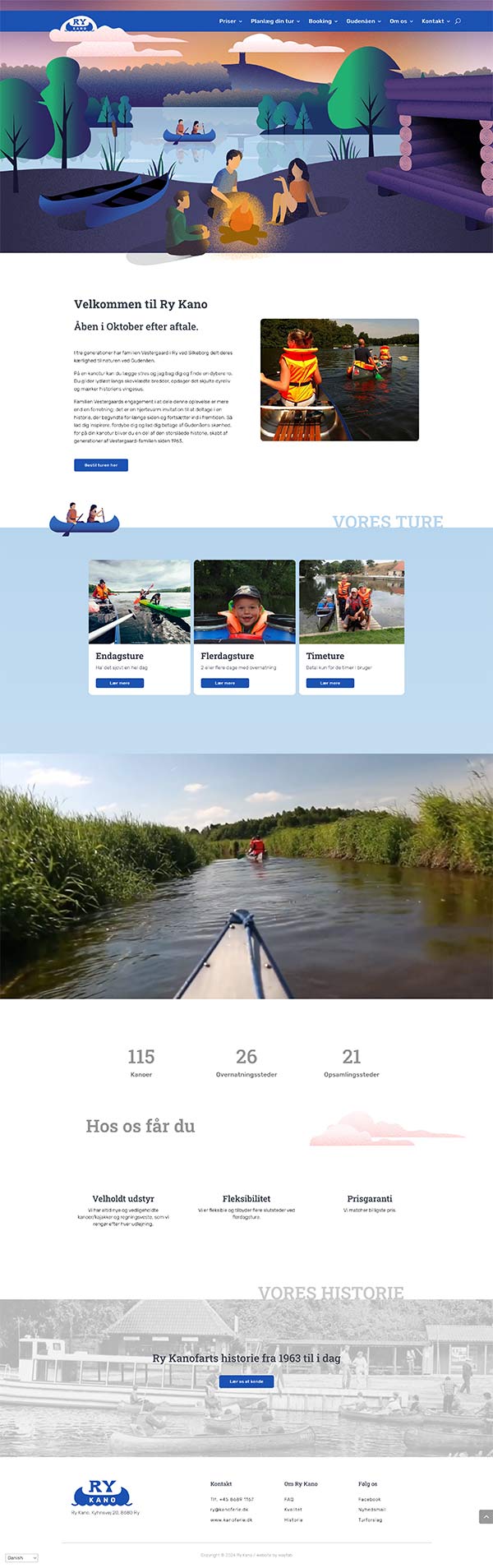Viewport: 493px width, 1568px height.
Task: Open the Danish language selector
Action: click(x=22, y=1557)
